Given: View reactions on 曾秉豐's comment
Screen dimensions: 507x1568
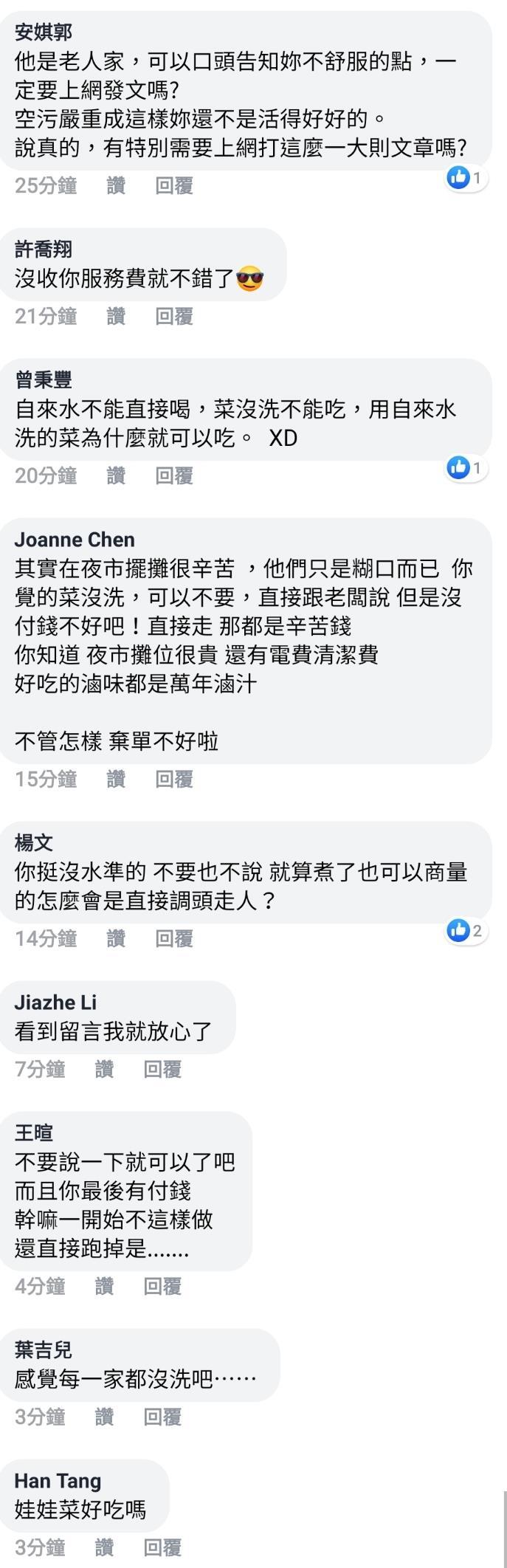Looking at the screenshot, I should (466, 467).
